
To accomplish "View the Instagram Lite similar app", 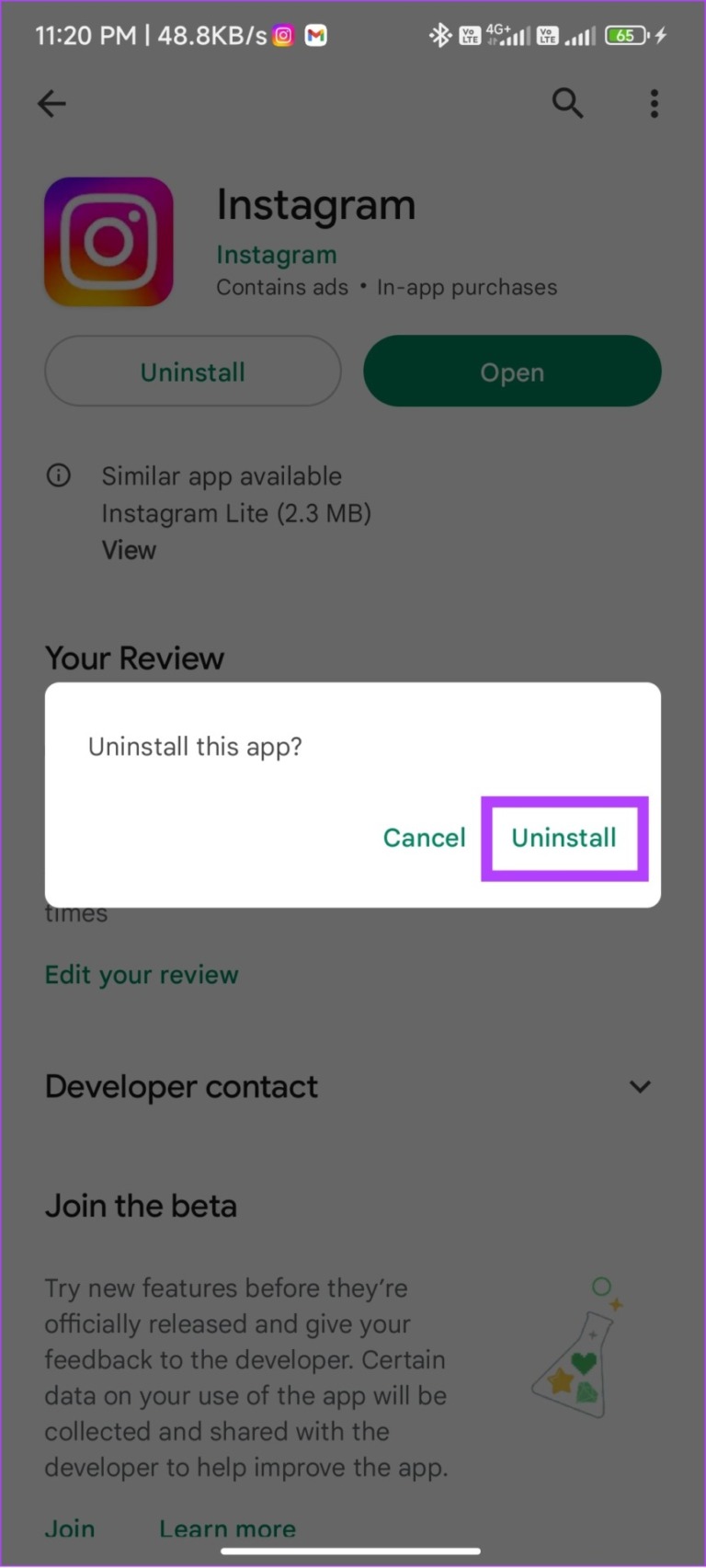I will pyautogui.click(x=129, y=550).
